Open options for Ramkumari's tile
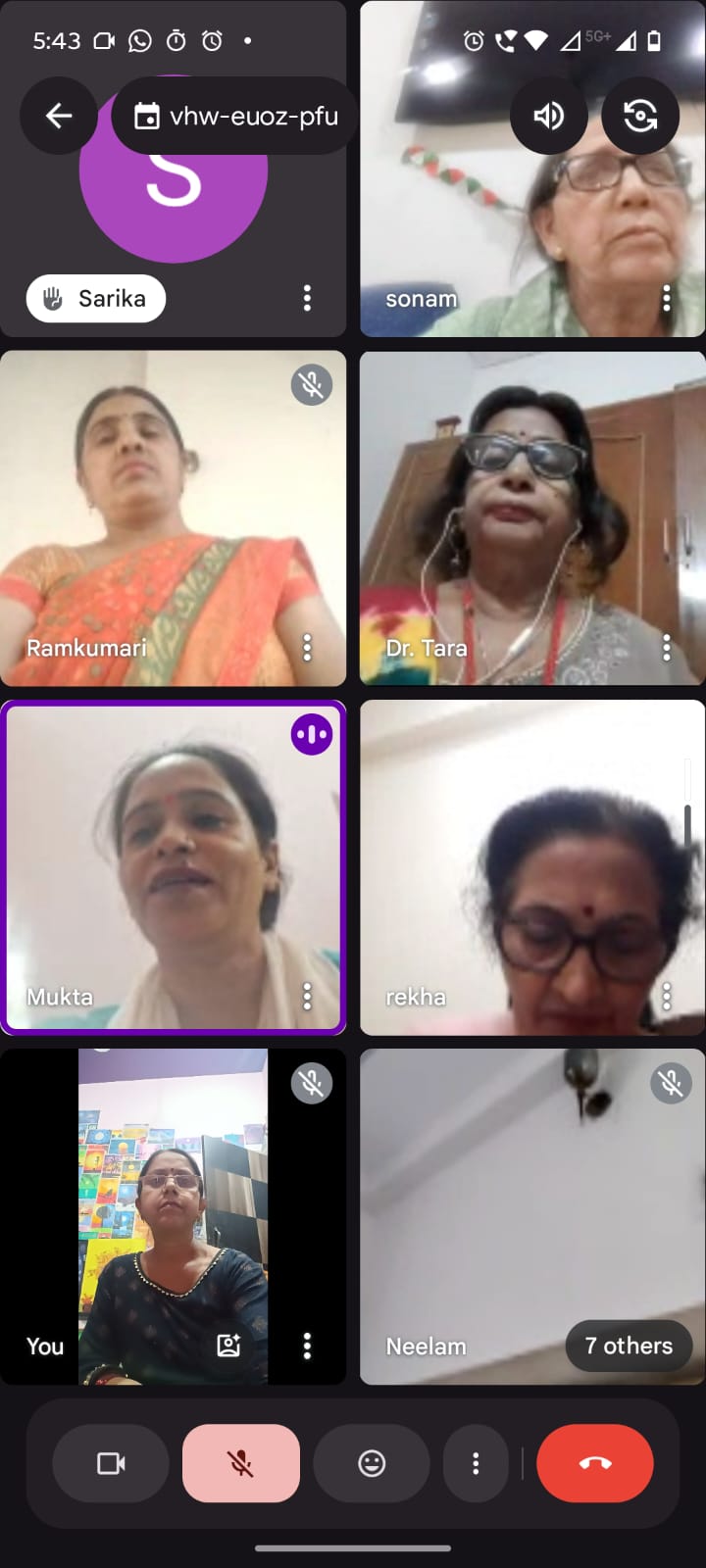 coord(307,647)
